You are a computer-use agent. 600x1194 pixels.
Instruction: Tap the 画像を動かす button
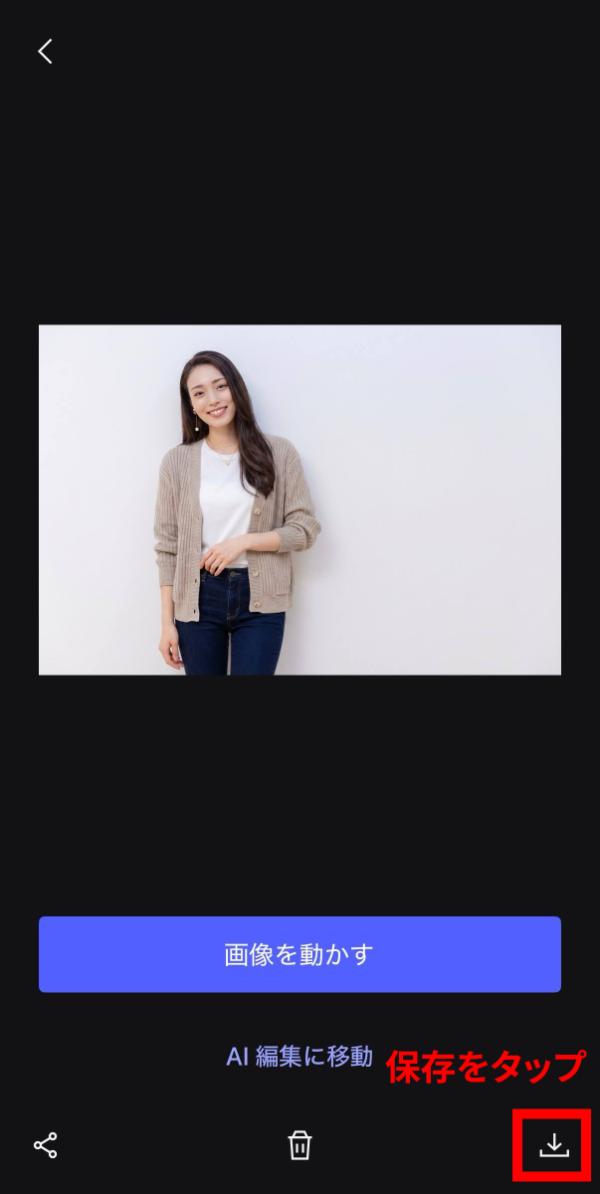[x=299, y=954]
